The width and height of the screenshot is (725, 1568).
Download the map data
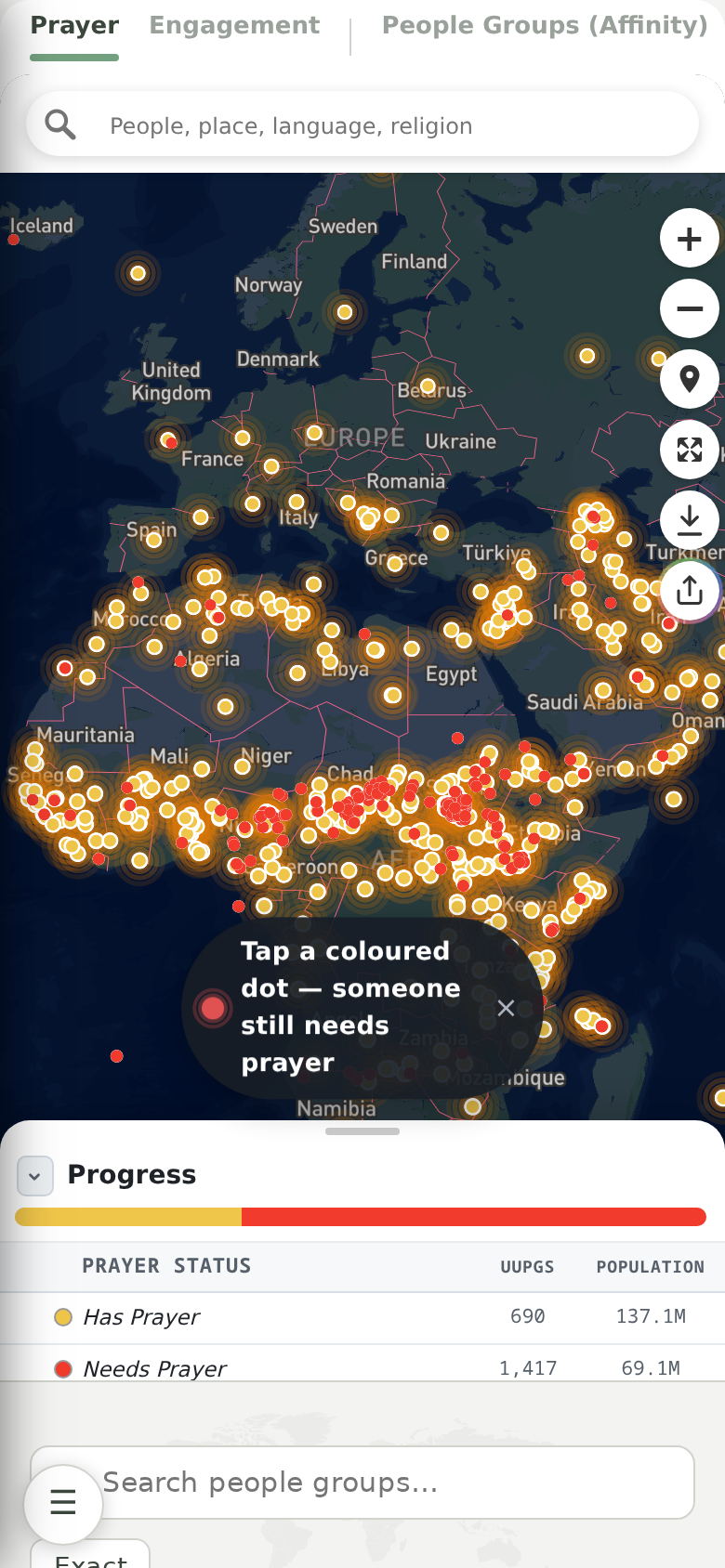click(x=690, y=520)
